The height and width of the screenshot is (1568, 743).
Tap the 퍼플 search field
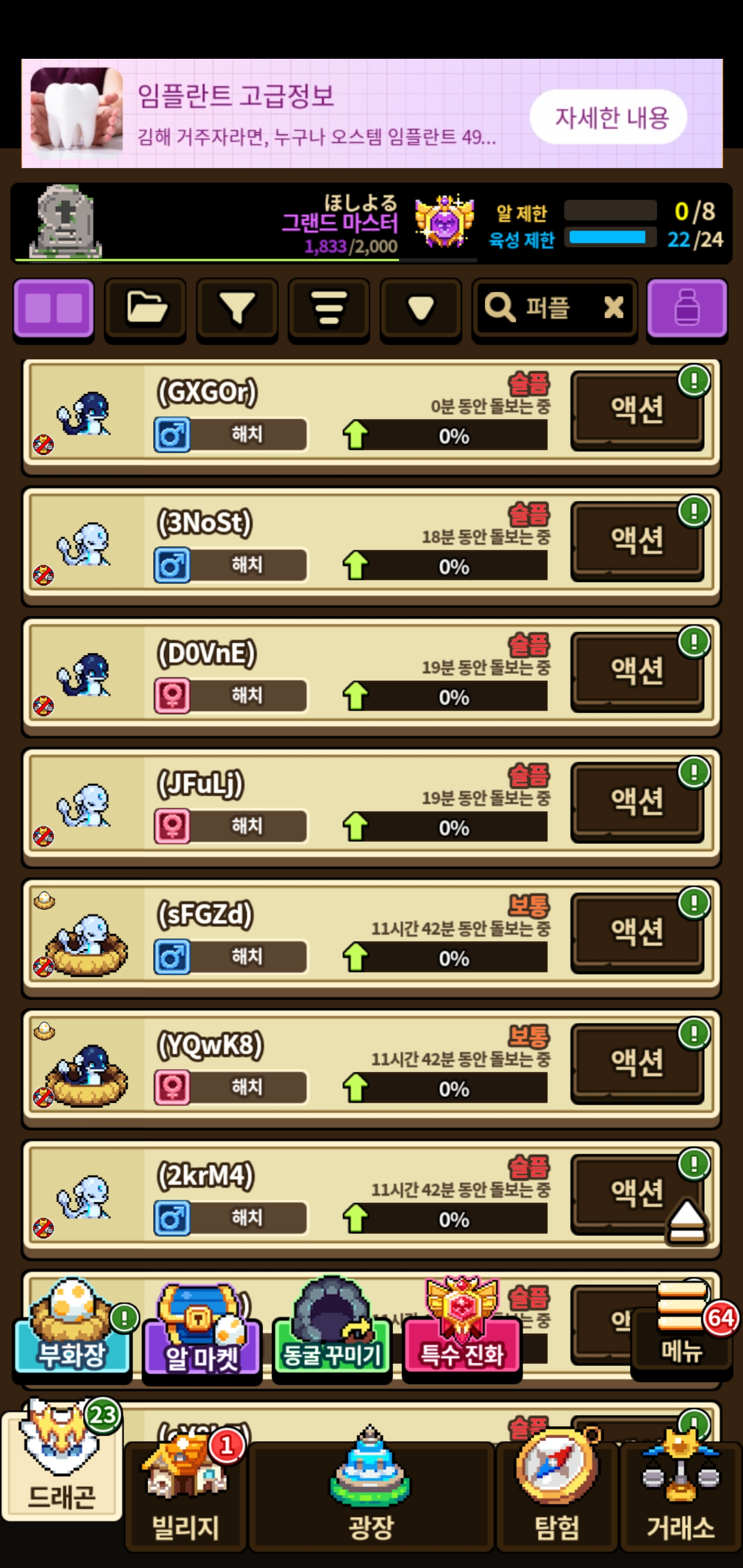tap(542, 307)
